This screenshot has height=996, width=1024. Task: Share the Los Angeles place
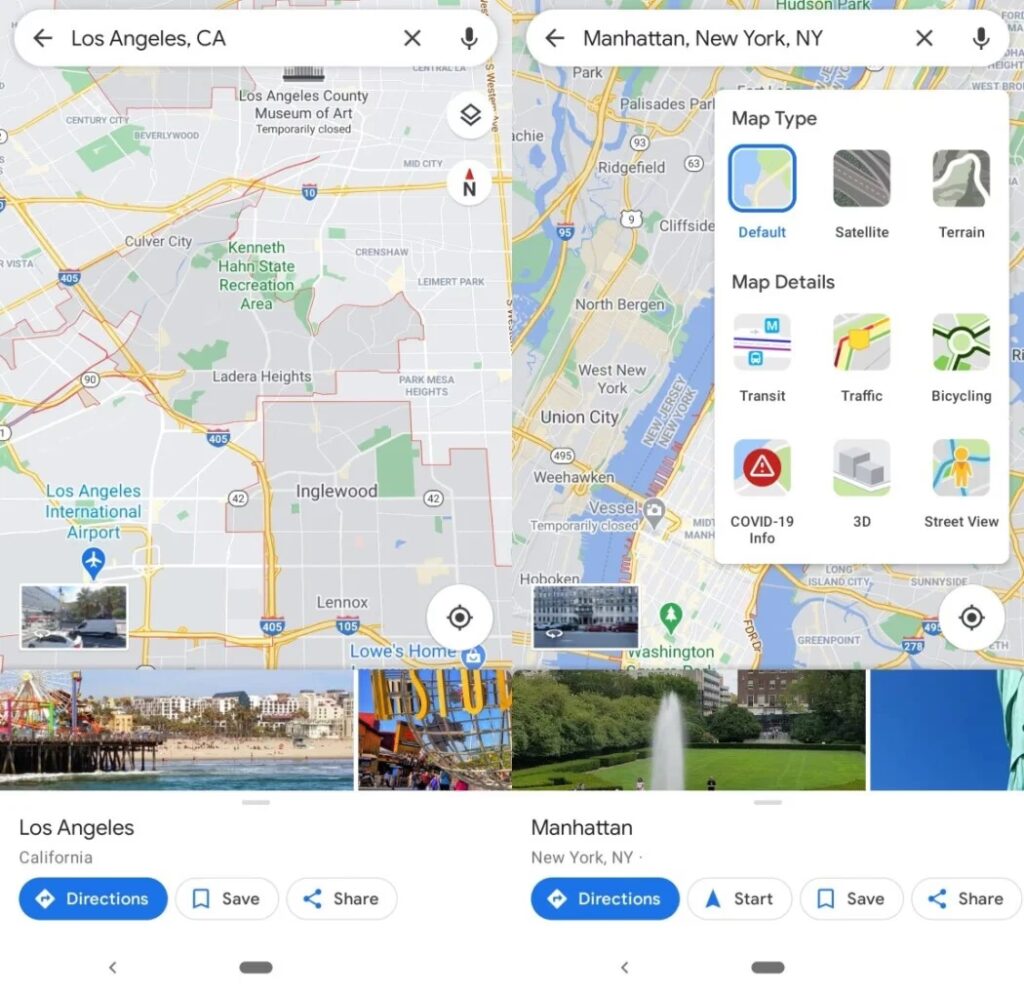coord(341,899)
